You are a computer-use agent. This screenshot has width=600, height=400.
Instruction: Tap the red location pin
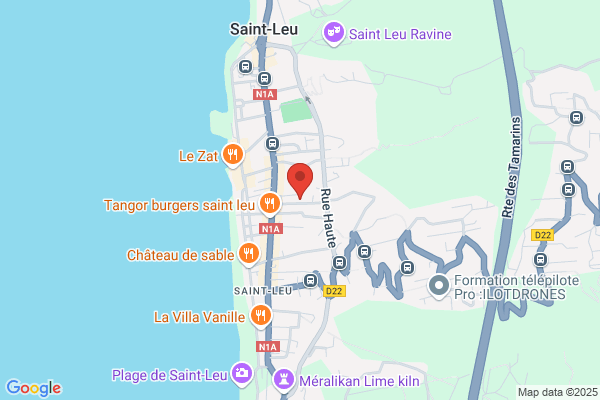[300, 181]
